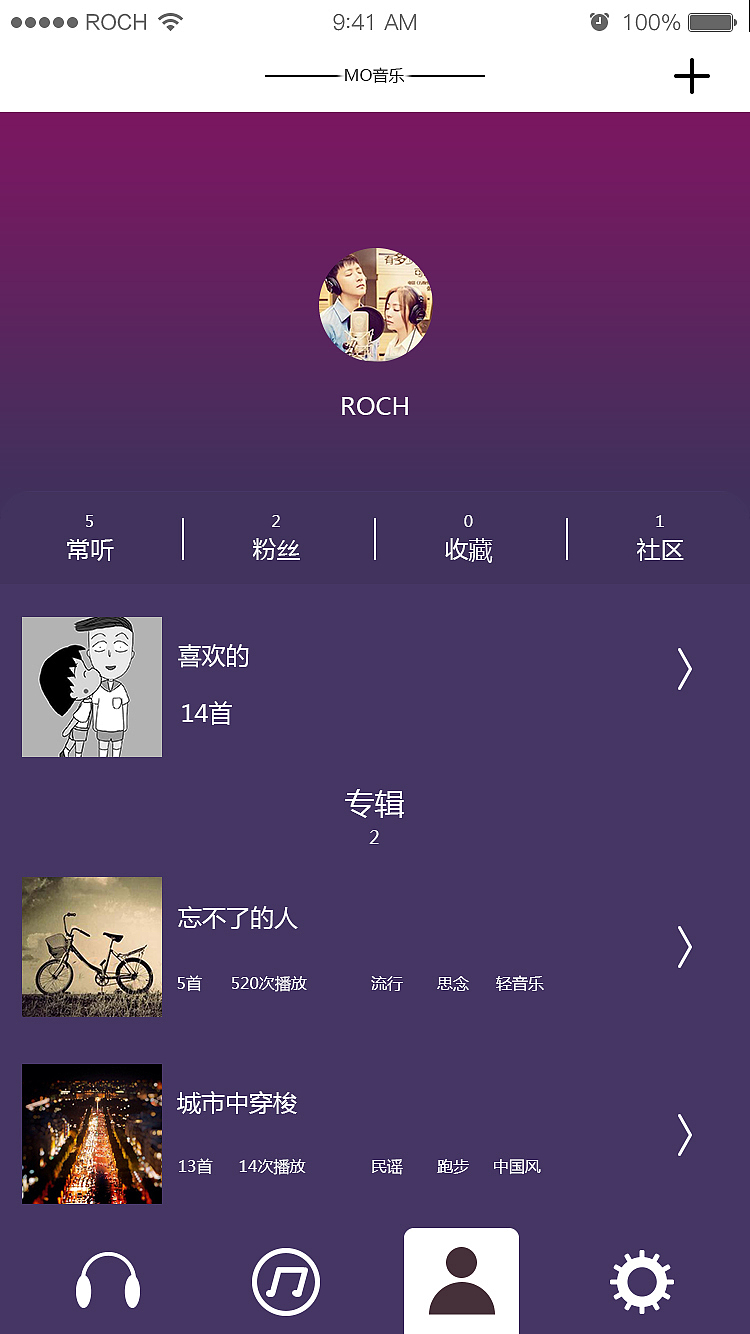The image size is (750, 1334).
Task: Tap the plus icon to add content
Action: (x=692, y=75)
